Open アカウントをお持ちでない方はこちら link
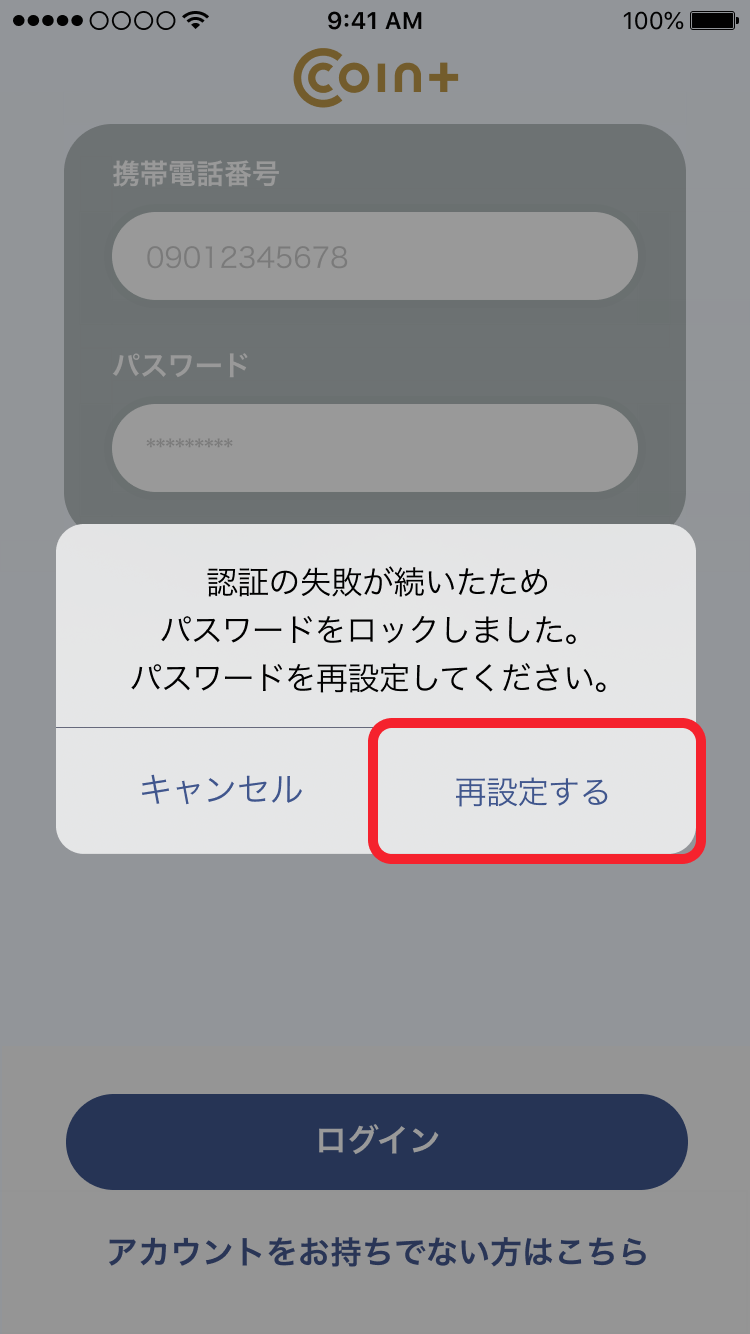This screenshot has width=750, height=1334. (376, 1251)
